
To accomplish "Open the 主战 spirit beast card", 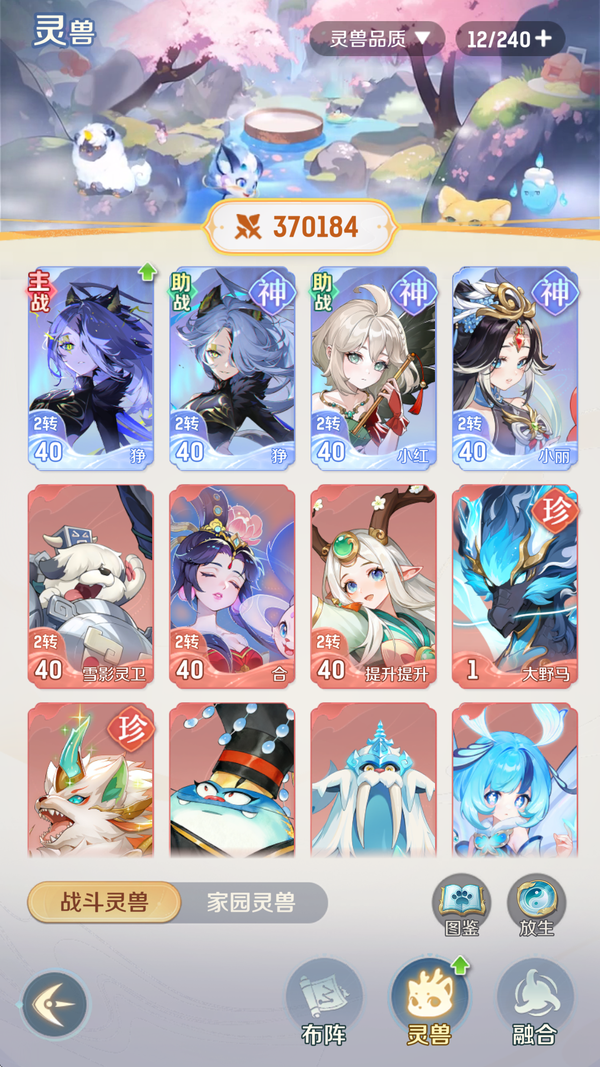I will coord(90,367).
